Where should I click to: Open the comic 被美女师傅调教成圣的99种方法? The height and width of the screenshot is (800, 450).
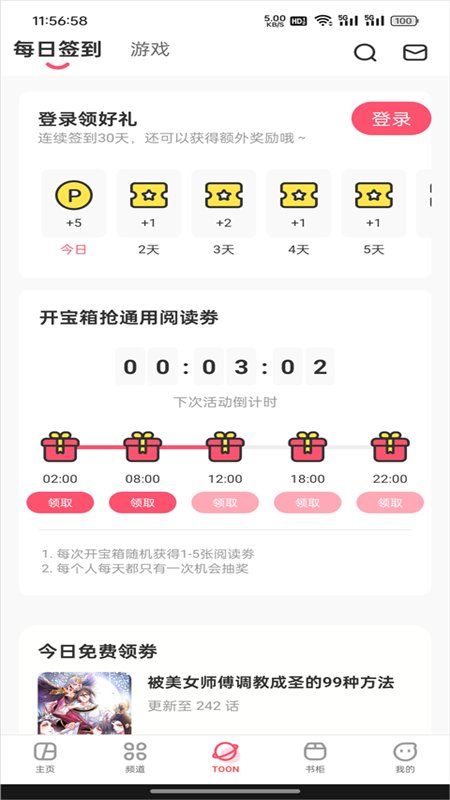click(x=270, y=682)
